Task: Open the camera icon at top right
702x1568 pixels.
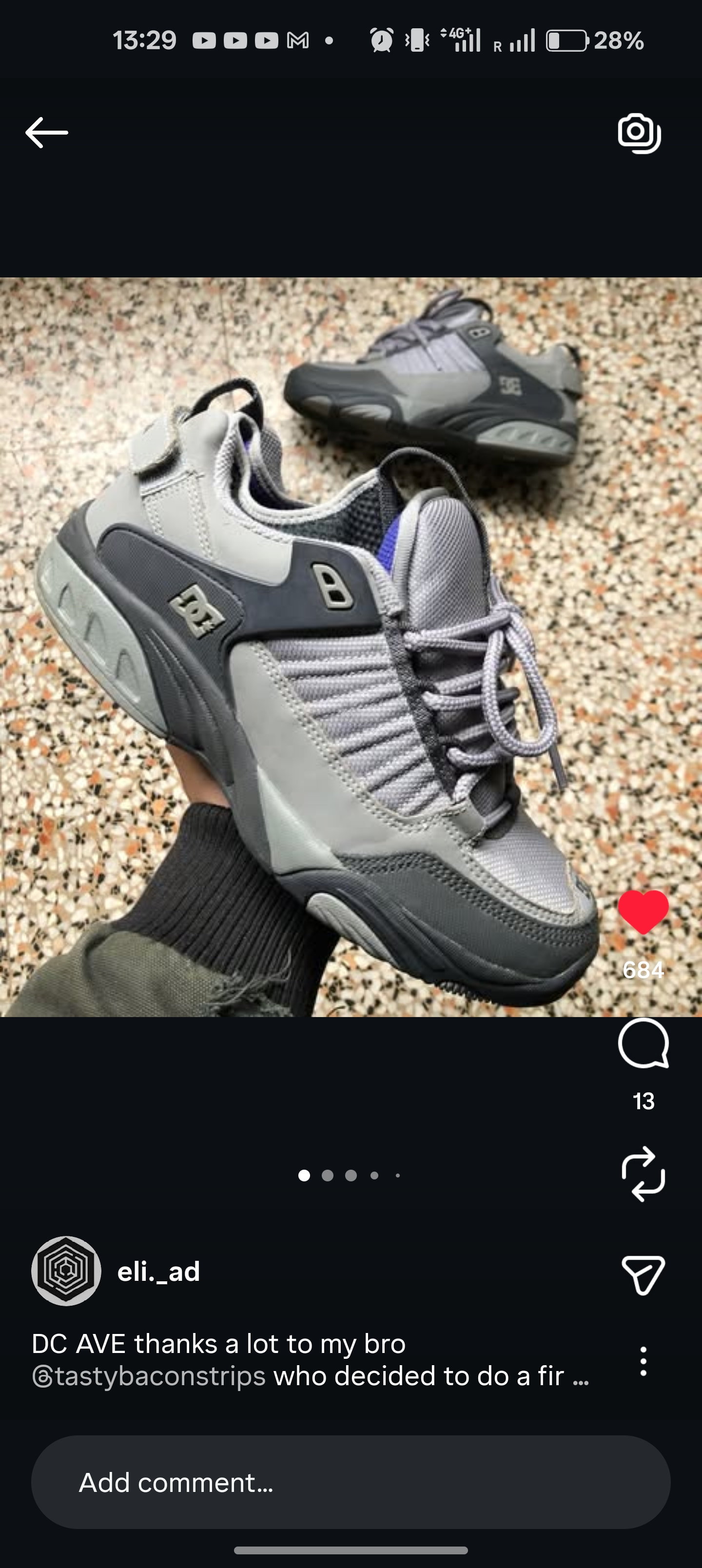Action: [x=639, y=133]
